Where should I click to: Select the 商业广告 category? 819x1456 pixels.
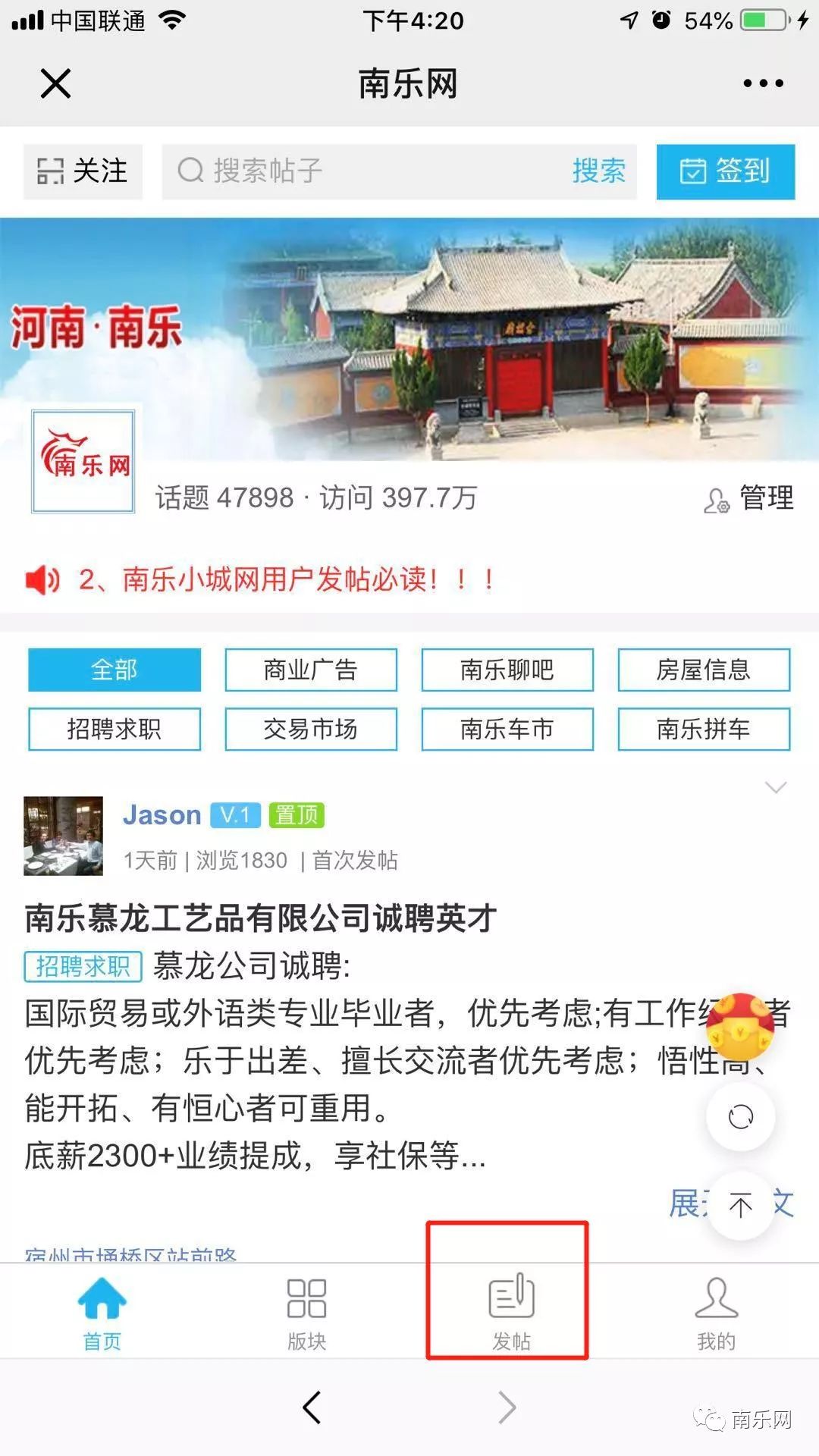310,670
